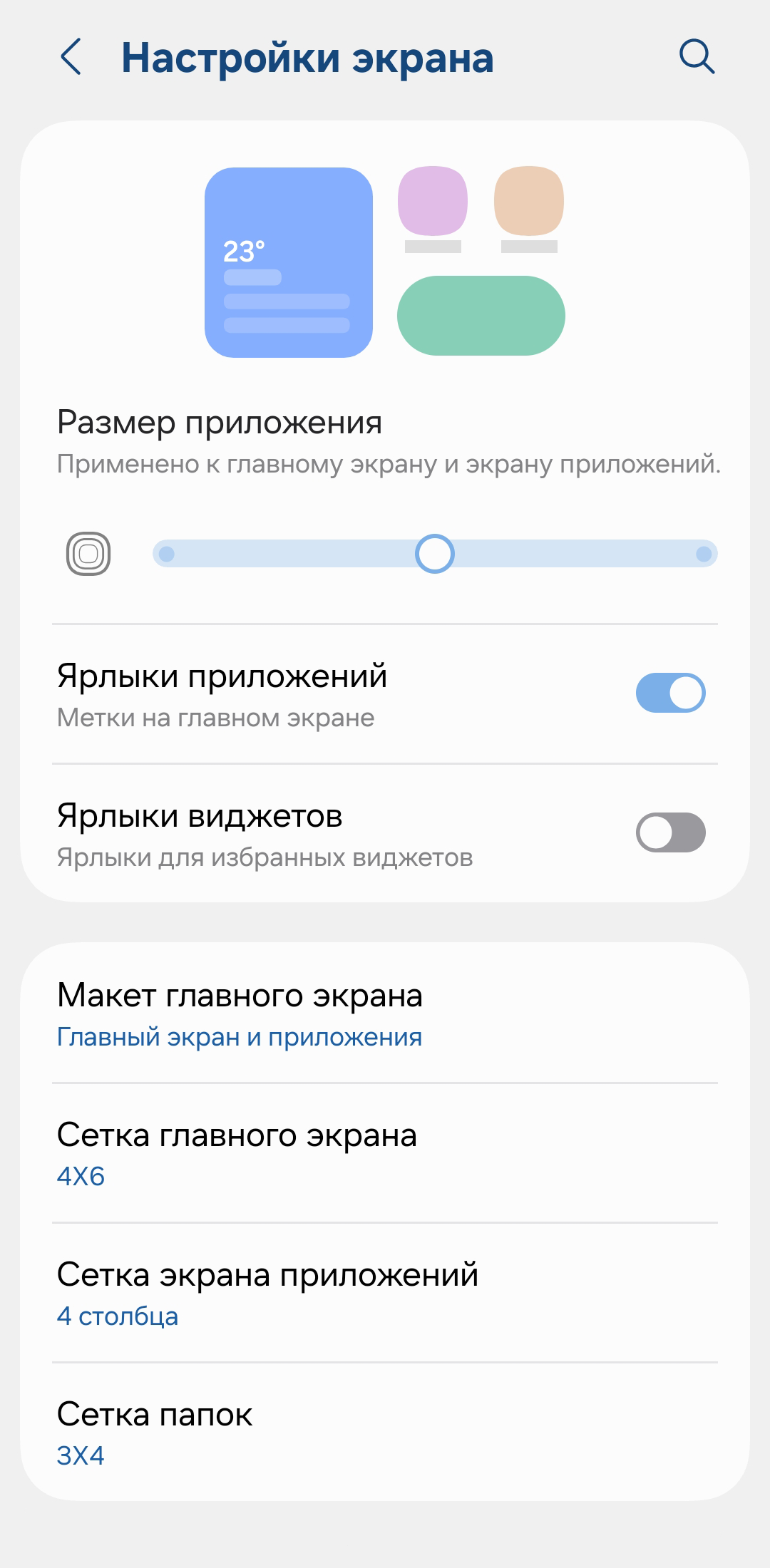The image size is (770, 1568).
Task: Open Сетка папок 3X4
Action: (385, 1433)
